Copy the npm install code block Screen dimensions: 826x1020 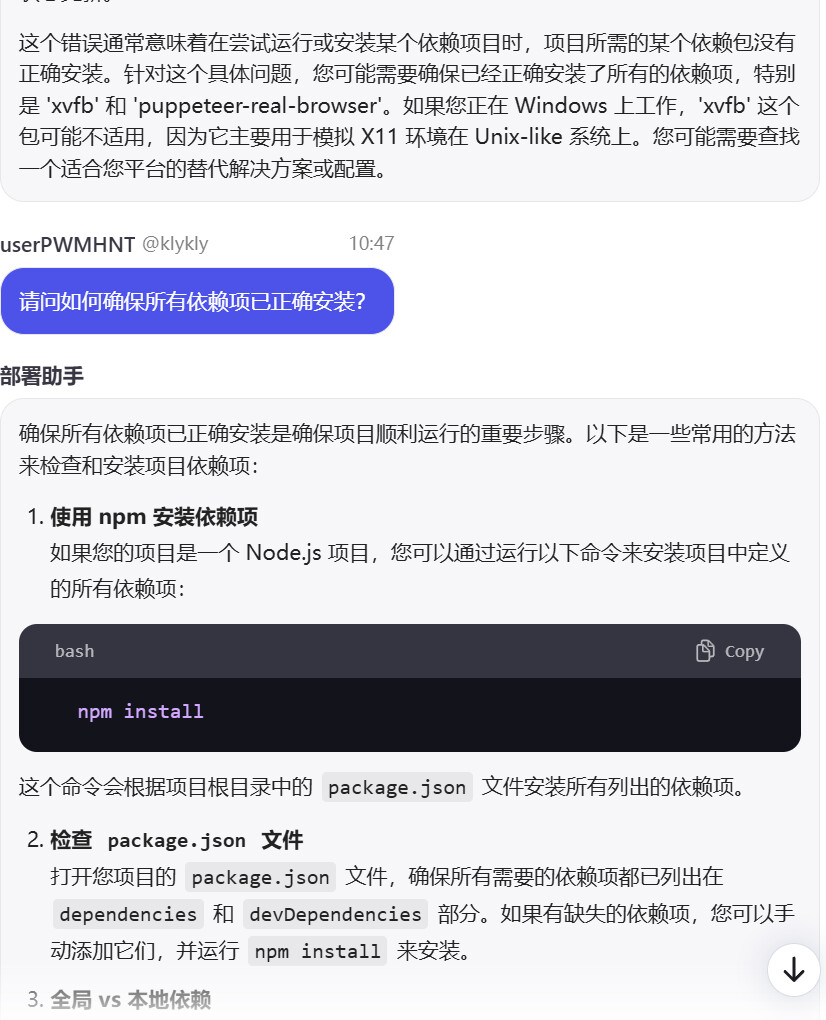coord(730,651)
